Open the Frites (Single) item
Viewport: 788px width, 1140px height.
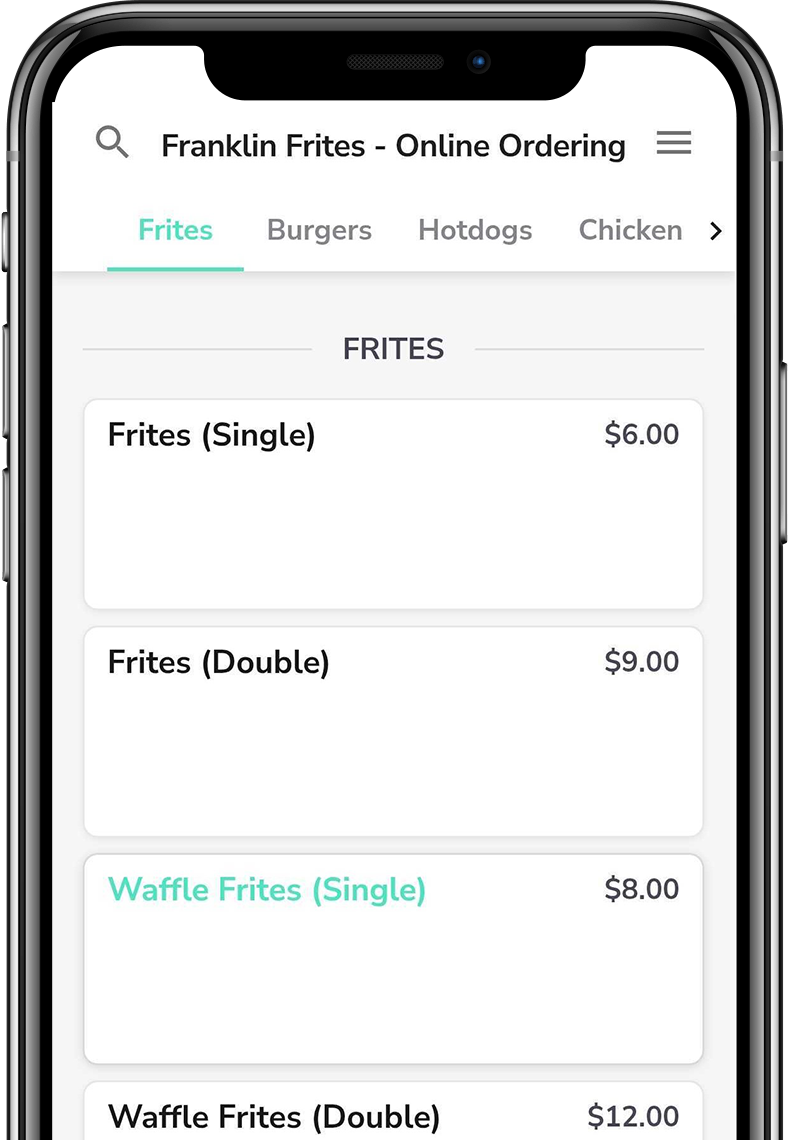pos(393,504)
